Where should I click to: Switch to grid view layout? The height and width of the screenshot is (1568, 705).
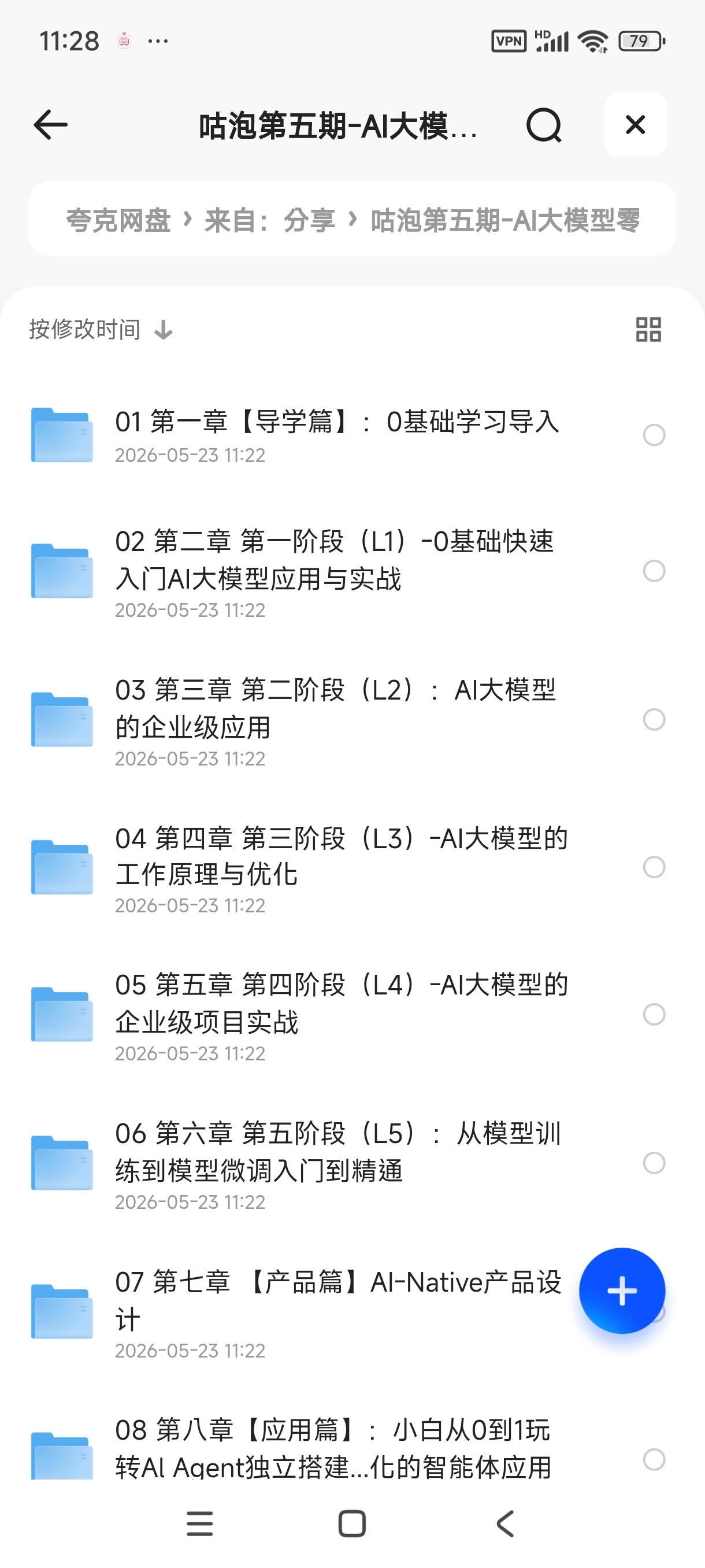click(648, 330)
